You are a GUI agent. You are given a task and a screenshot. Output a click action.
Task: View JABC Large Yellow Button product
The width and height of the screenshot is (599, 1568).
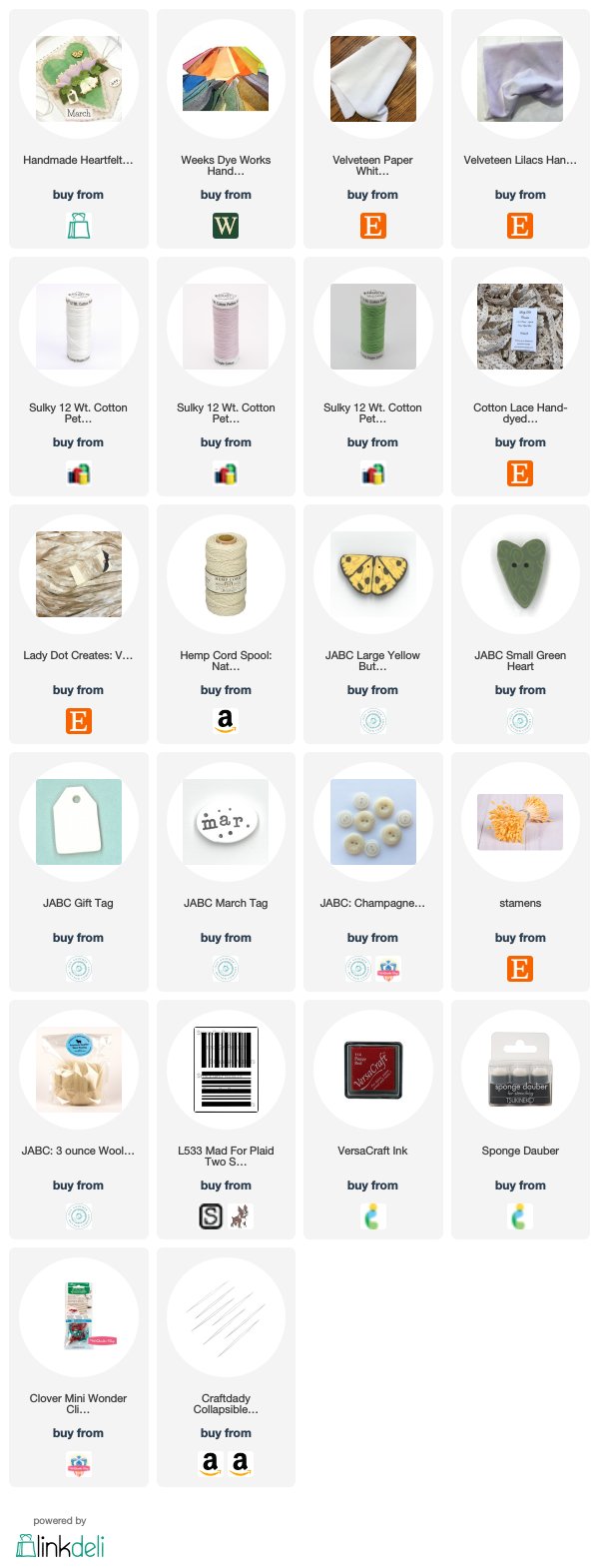pos(372,573)
